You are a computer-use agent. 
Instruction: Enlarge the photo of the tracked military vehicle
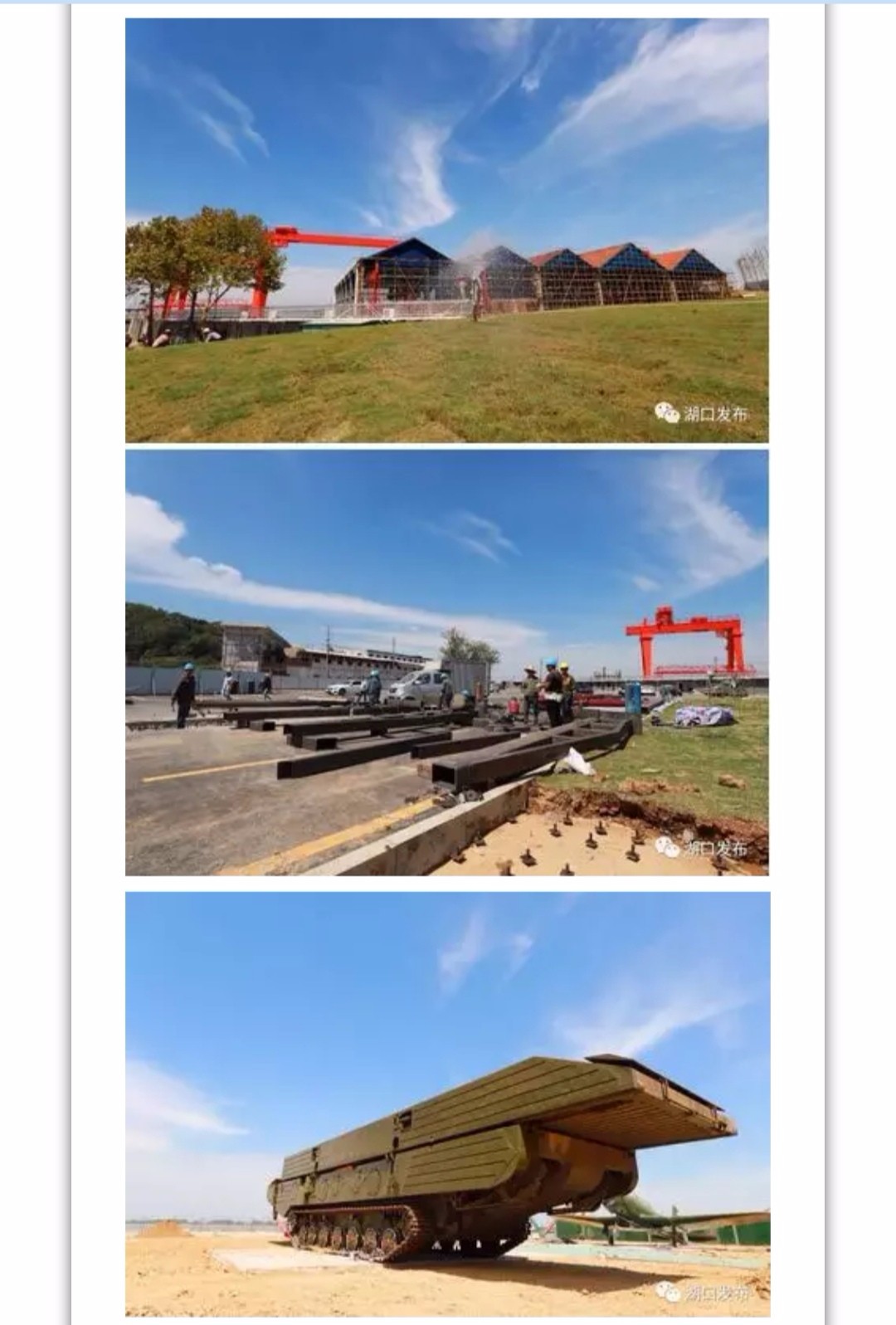point(447,1103)
